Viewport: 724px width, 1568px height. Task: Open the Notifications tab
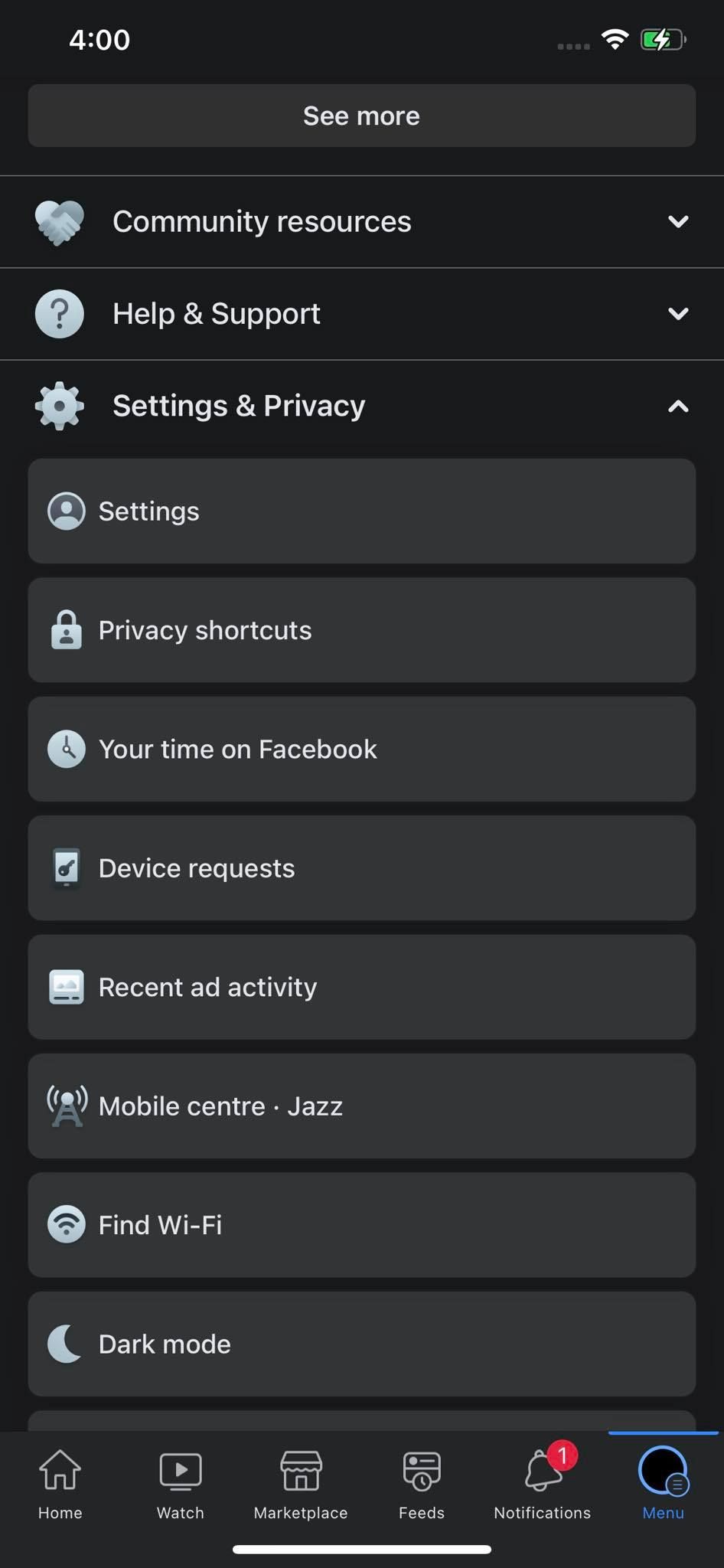click(x=542, y=1483)
